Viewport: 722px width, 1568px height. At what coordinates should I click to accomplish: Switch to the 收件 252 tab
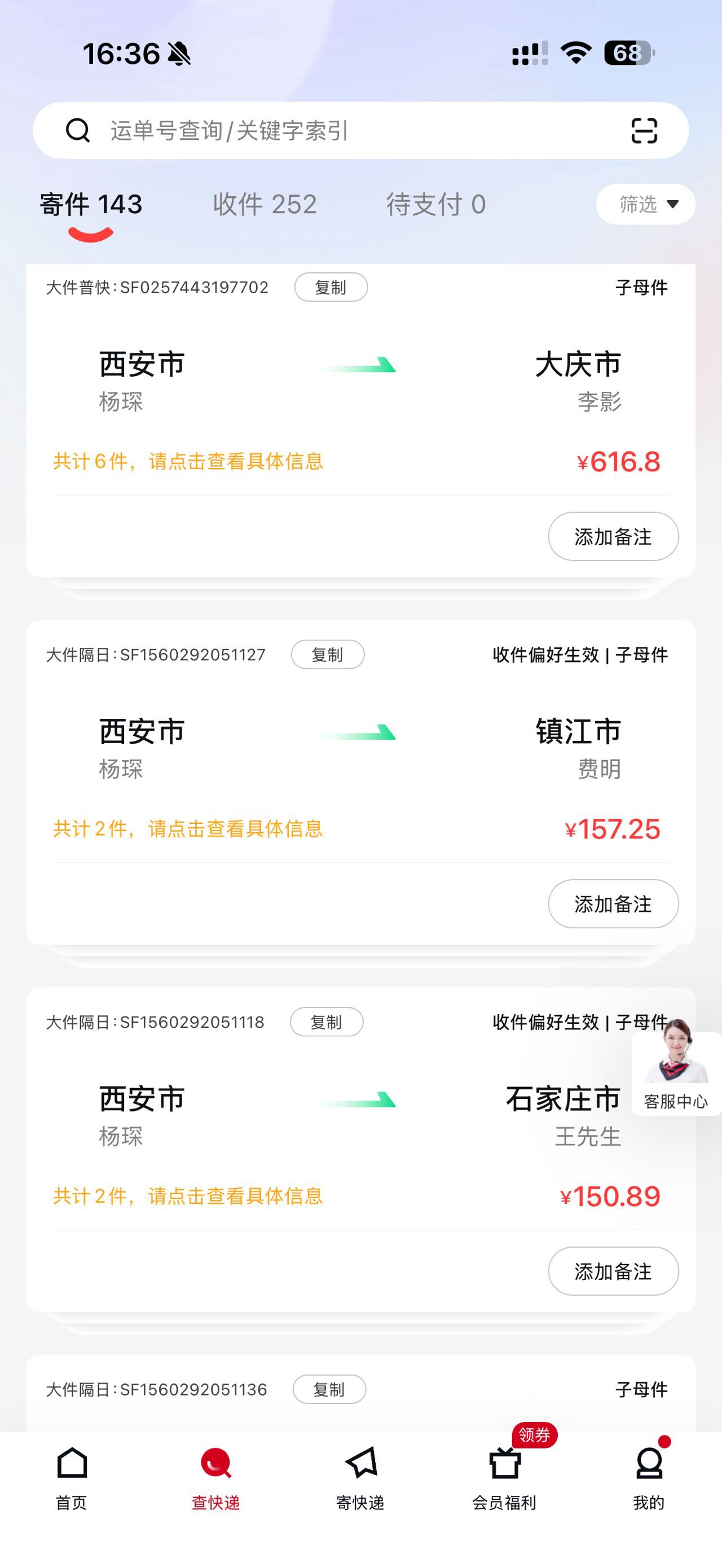(265, 205)
